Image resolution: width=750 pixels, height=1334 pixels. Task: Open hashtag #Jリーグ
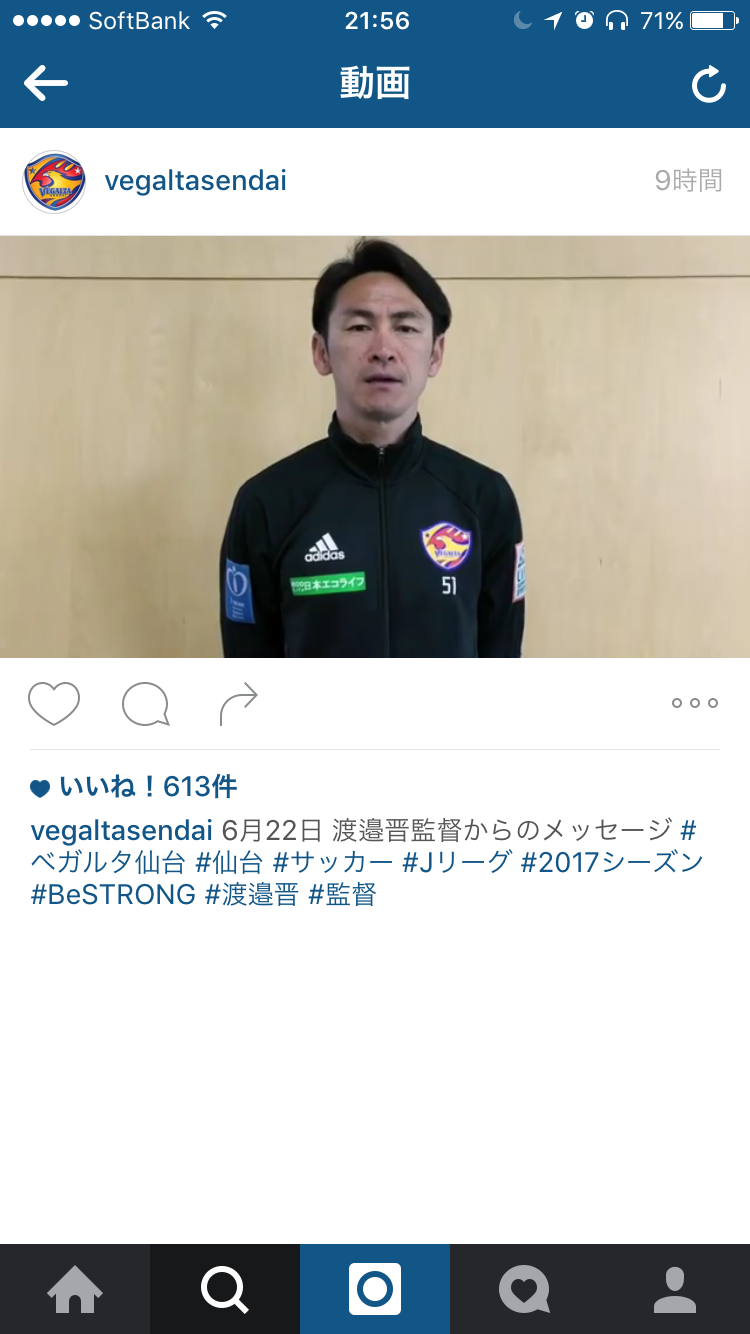pos(456,862)
